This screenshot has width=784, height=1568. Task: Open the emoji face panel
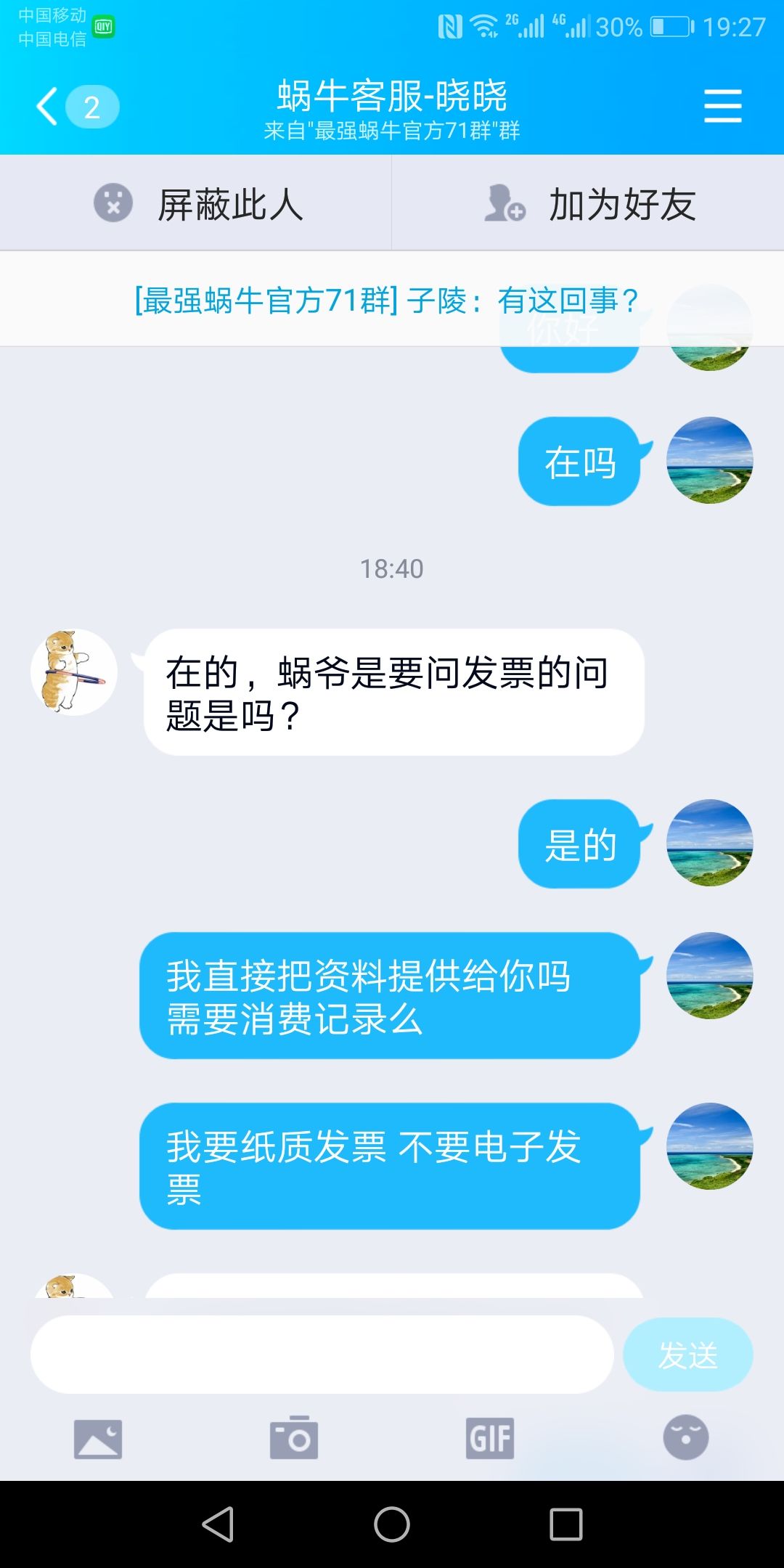686,1437
